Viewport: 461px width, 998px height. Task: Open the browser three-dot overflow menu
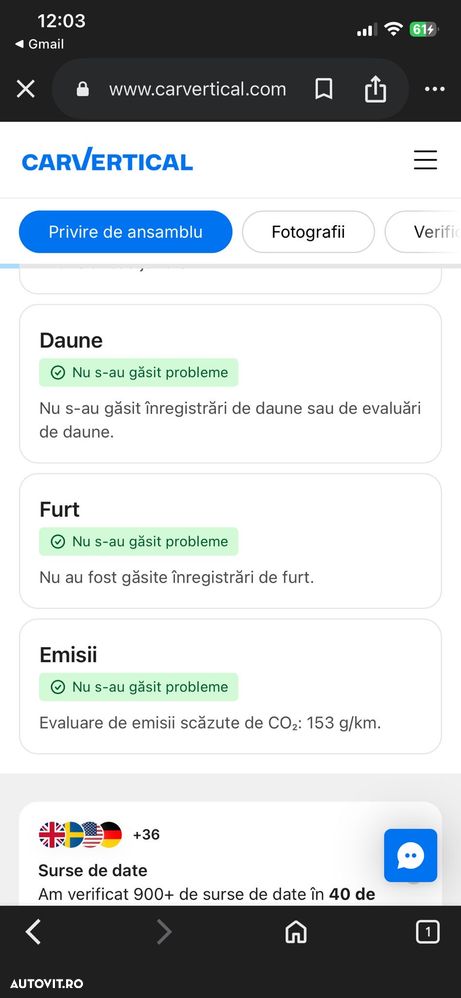click(x=435, y=89)
